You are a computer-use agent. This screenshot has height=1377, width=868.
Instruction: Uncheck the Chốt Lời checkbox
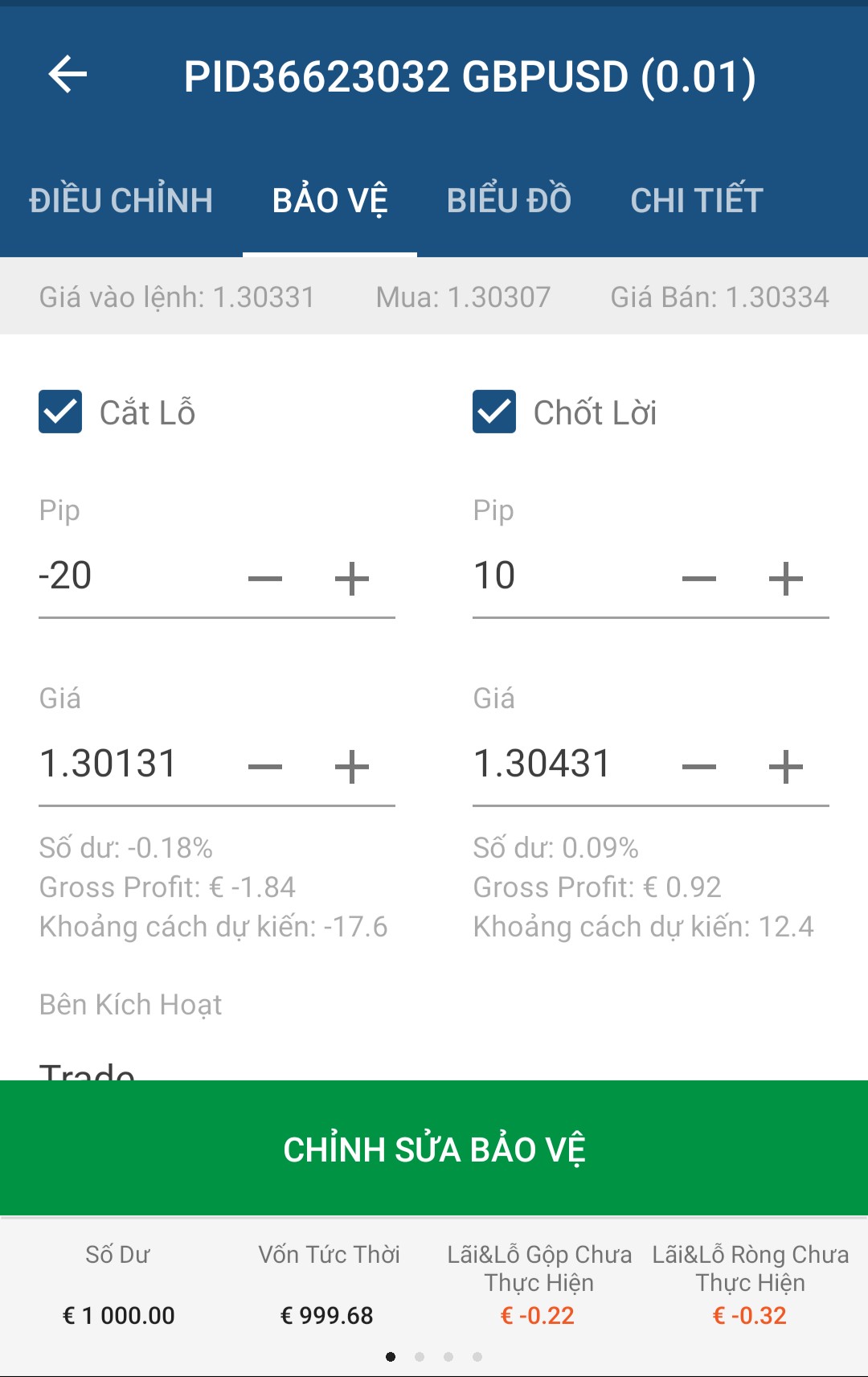tap(494, 412)
